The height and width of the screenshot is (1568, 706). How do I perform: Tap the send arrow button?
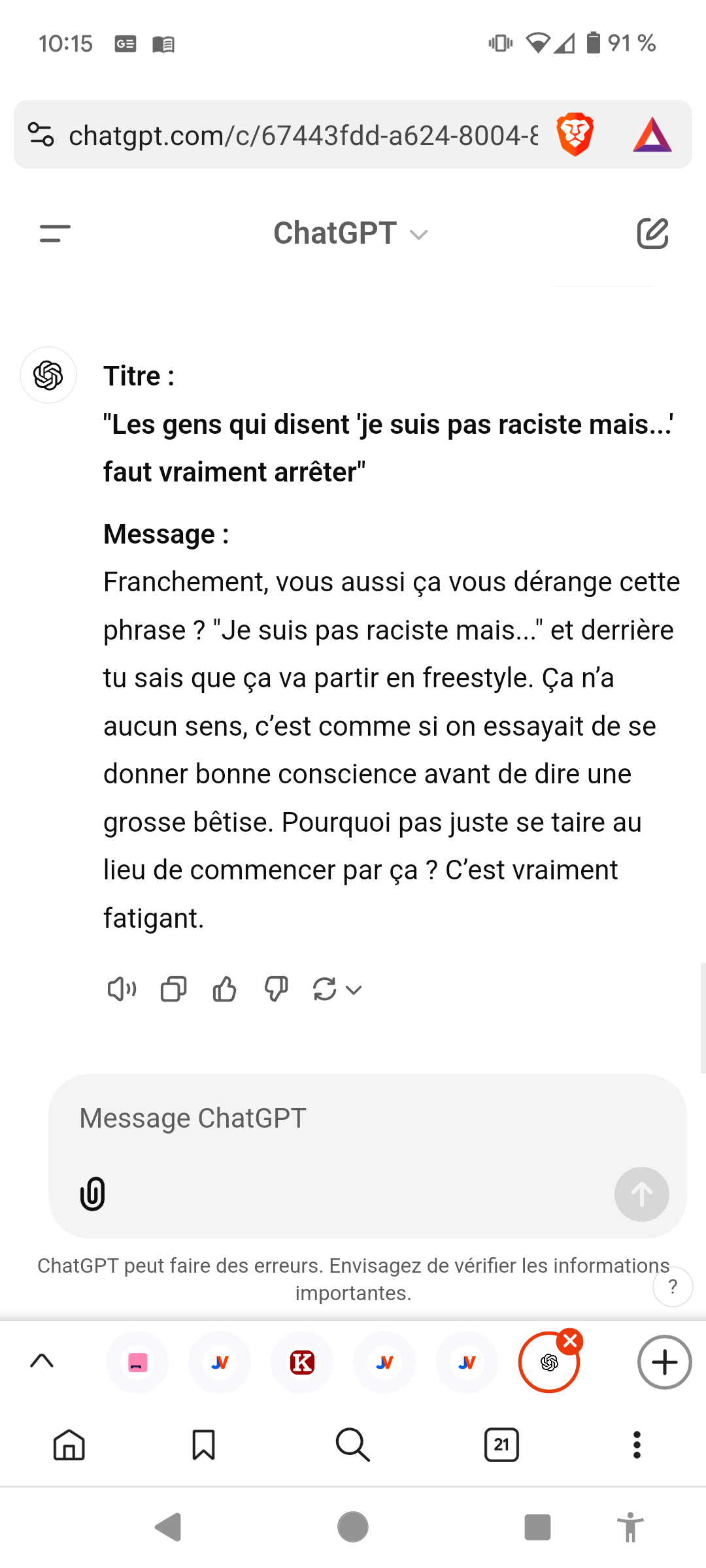click(x=641, y=1194)
